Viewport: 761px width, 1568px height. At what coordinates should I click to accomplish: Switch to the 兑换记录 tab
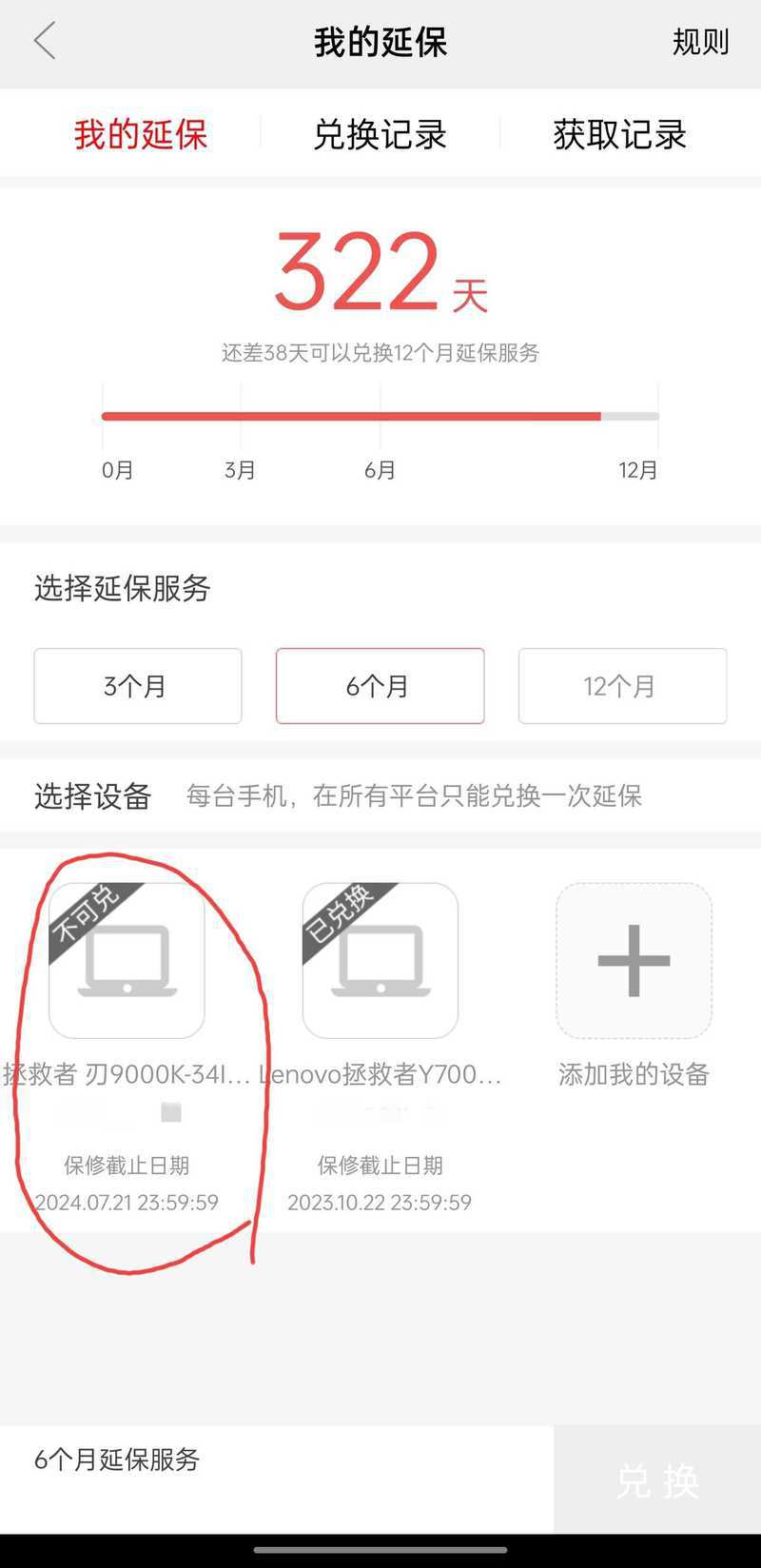[380, 134]
